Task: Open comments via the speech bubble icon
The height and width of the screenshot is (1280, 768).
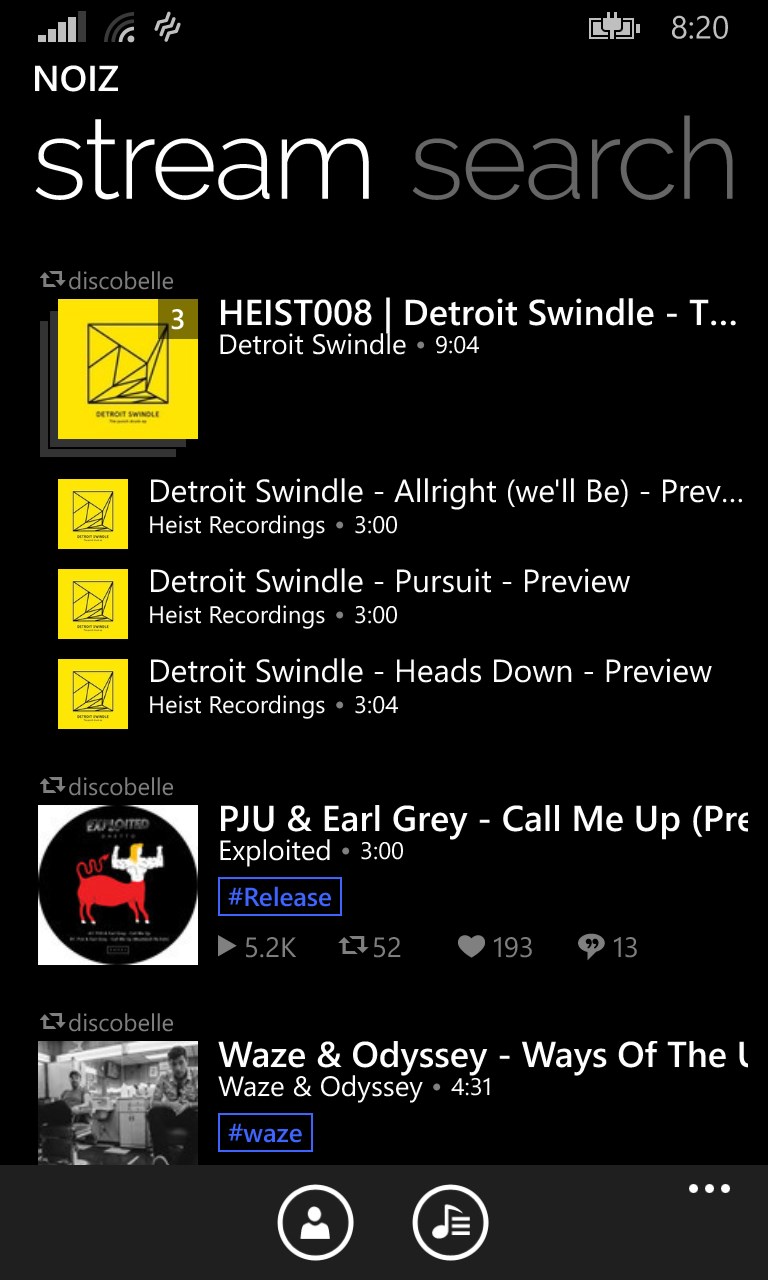Action: (x=593, y=946)
